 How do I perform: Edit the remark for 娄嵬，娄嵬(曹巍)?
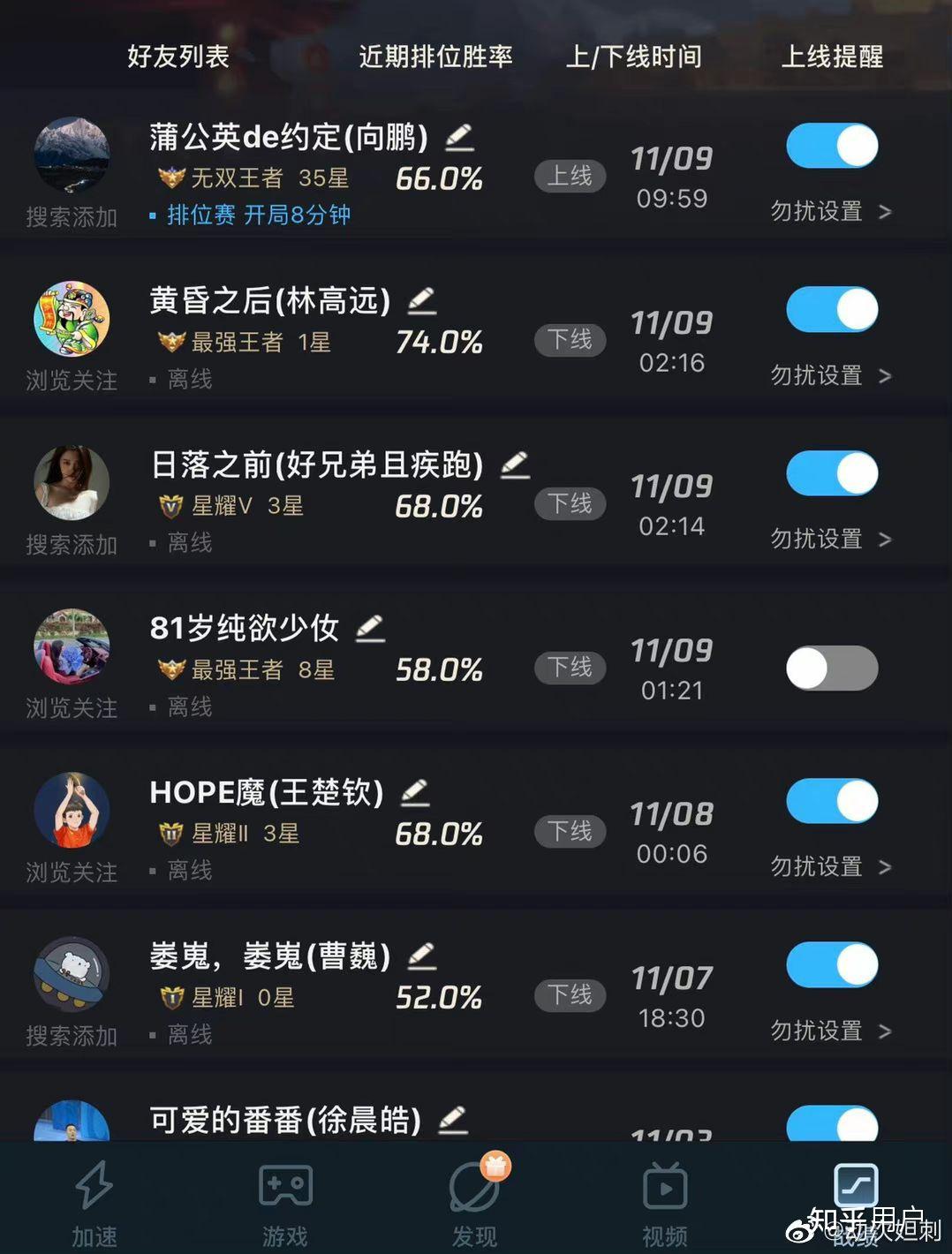(422, 956)
